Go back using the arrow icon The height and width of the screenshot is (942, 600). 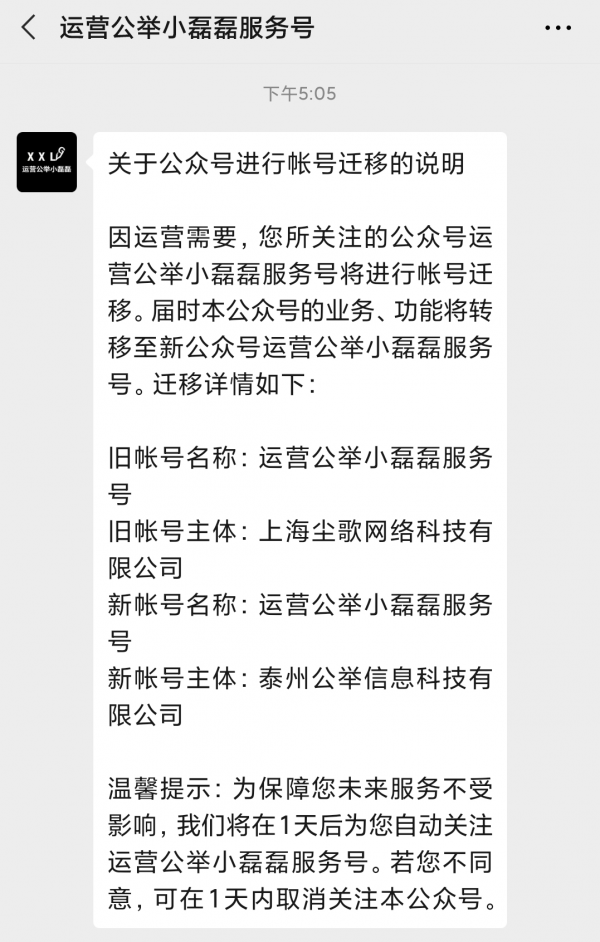[29, 28]
